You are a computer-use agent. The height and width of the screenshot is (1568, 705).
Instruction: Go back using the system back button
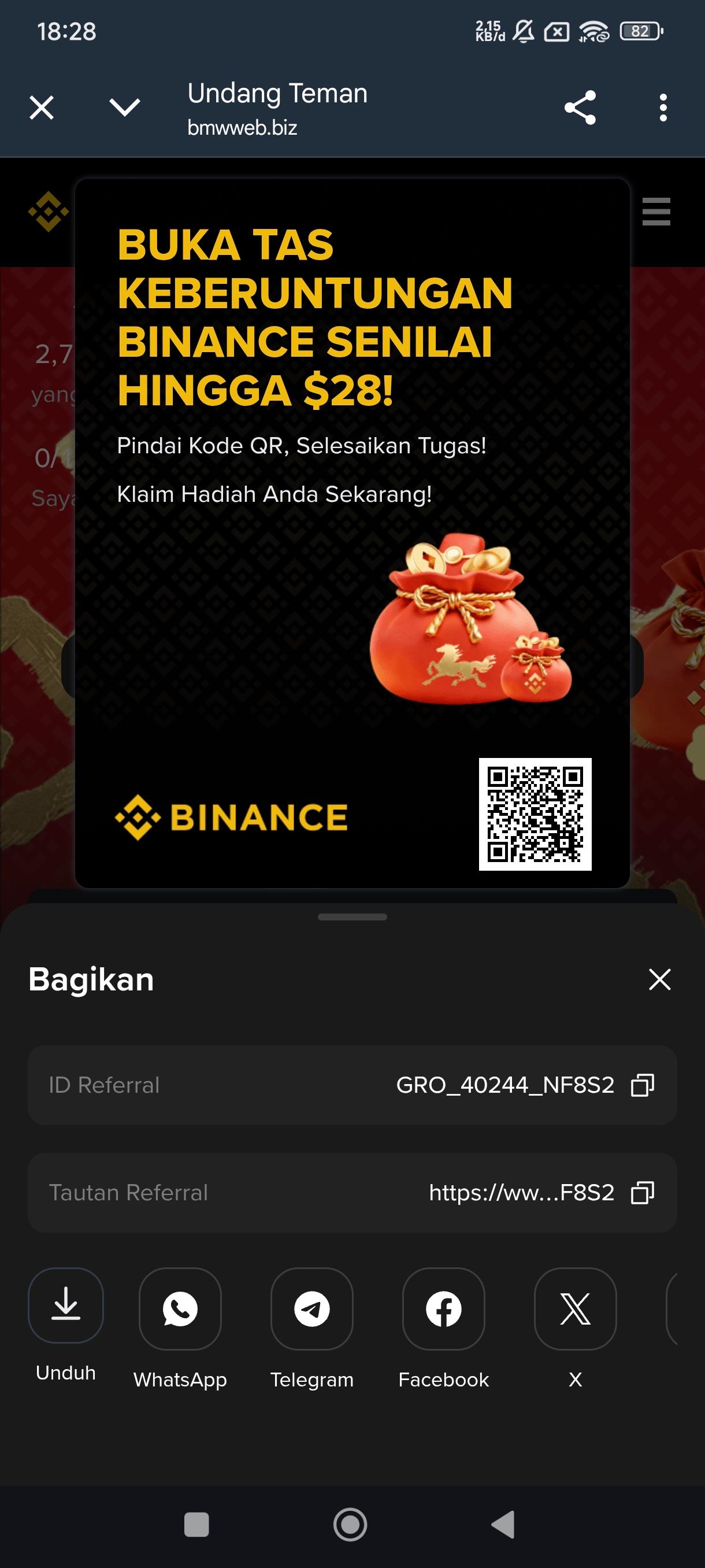pos(503,1525)
